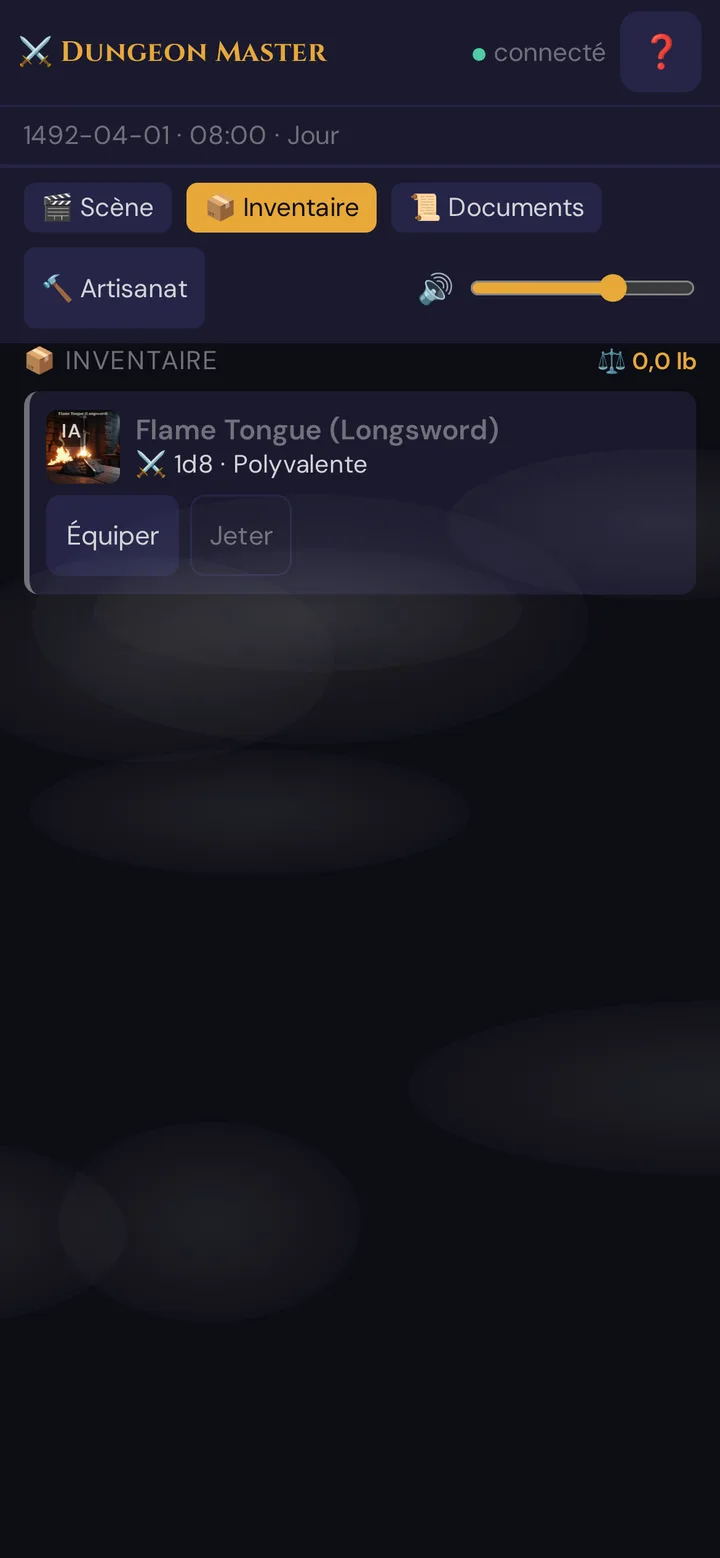Open the Documents tab
Viewport: 720px width, 1558px height.
coord(497,208)
